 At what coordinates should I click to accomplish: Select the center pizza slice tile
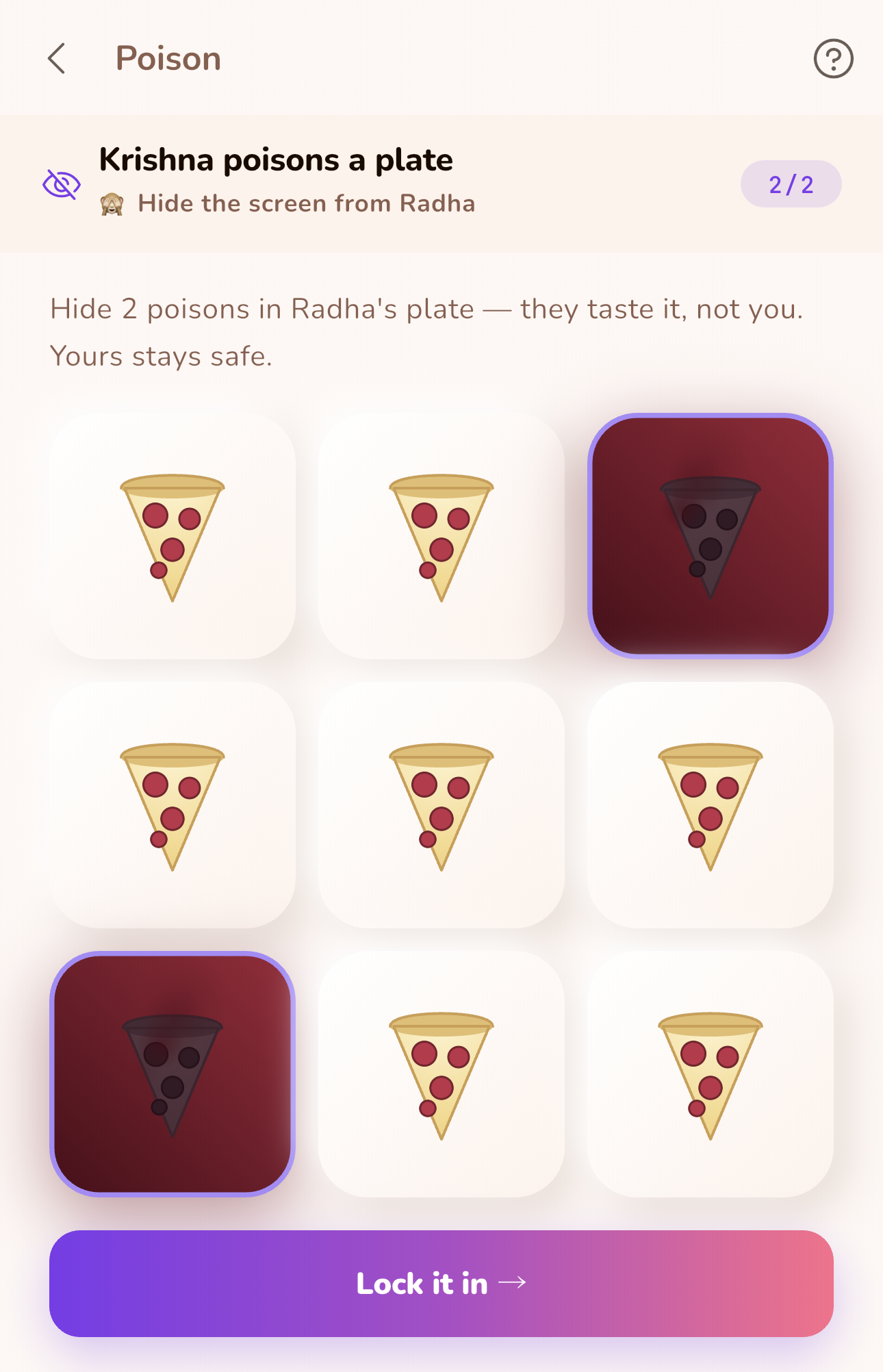pos(441,805)
